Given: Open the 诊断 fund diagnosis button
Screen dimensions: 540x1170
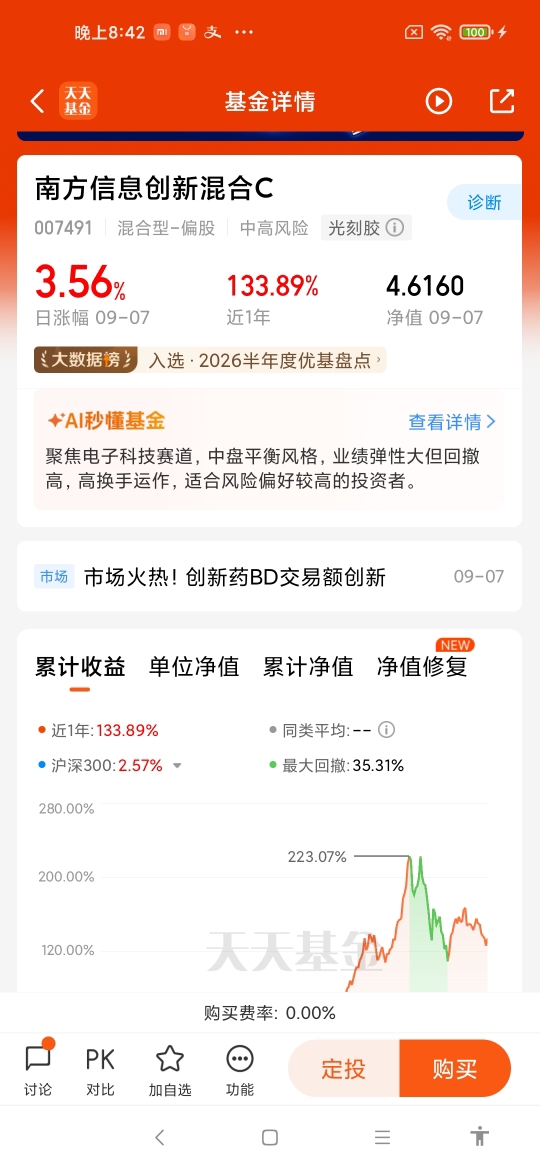Looking at the screenshot, I should point(485,202).
